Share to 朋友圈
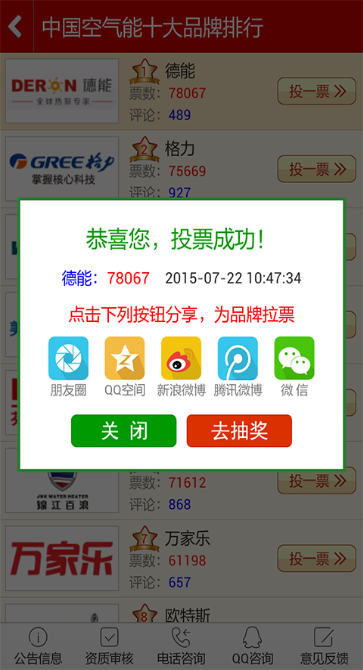Screen dimensions: 363x670 [x=68, y=366]
